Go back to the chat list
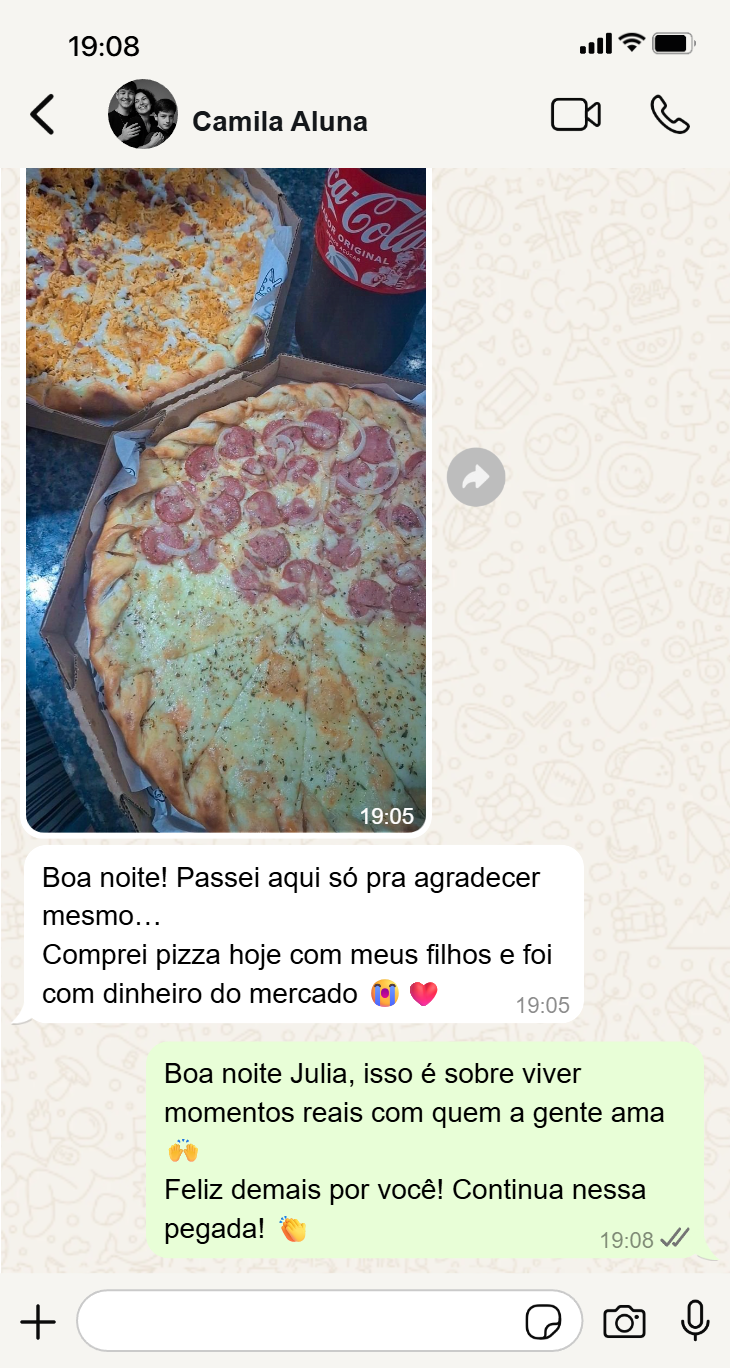730x1368 pixels. tap(42, 115)
